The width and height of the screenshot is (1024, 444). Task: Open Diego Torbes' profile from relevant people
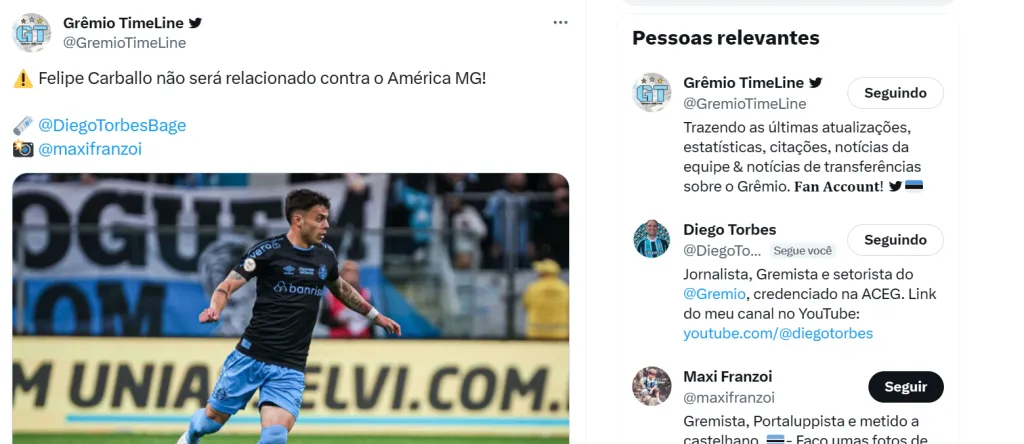coord(730,230)
